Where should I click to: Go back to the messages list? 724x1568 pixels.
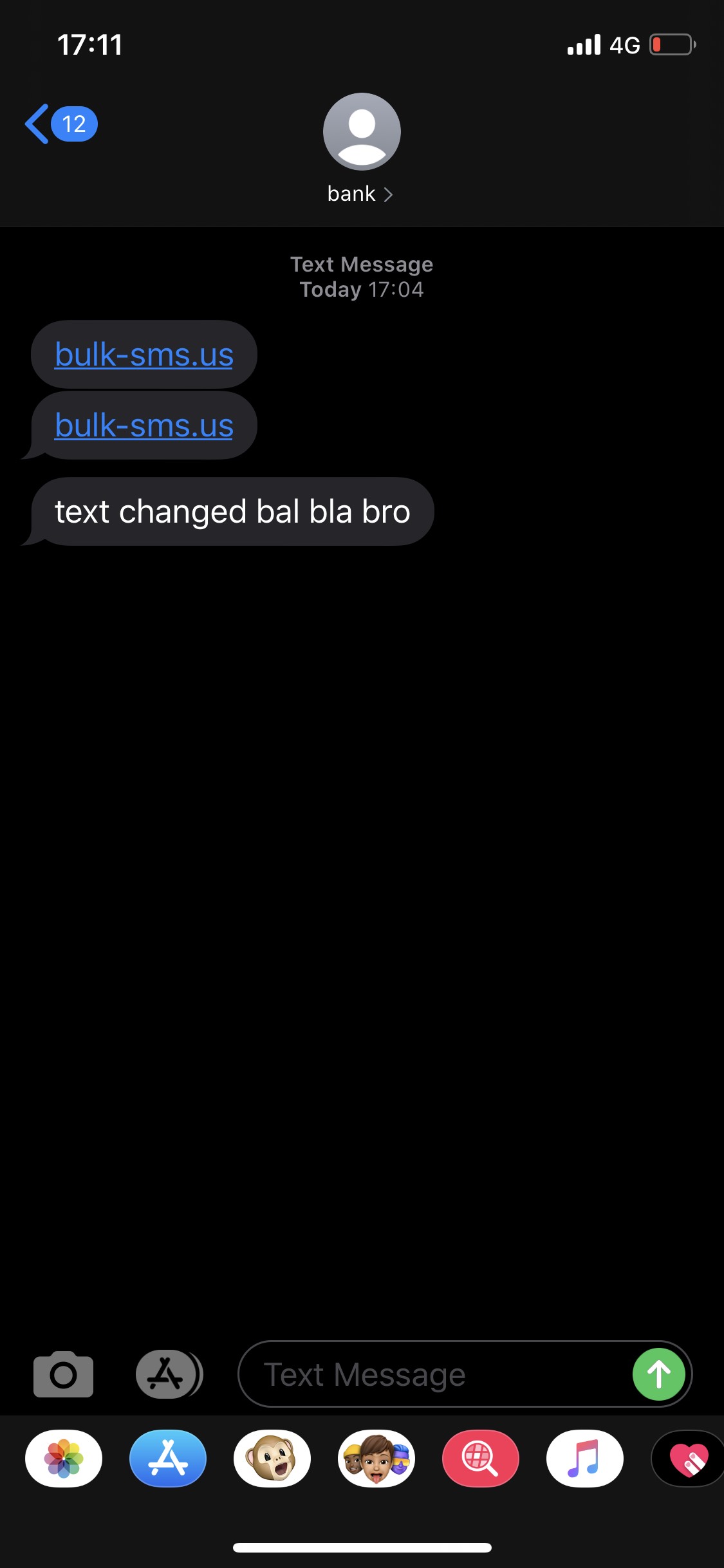60,124
